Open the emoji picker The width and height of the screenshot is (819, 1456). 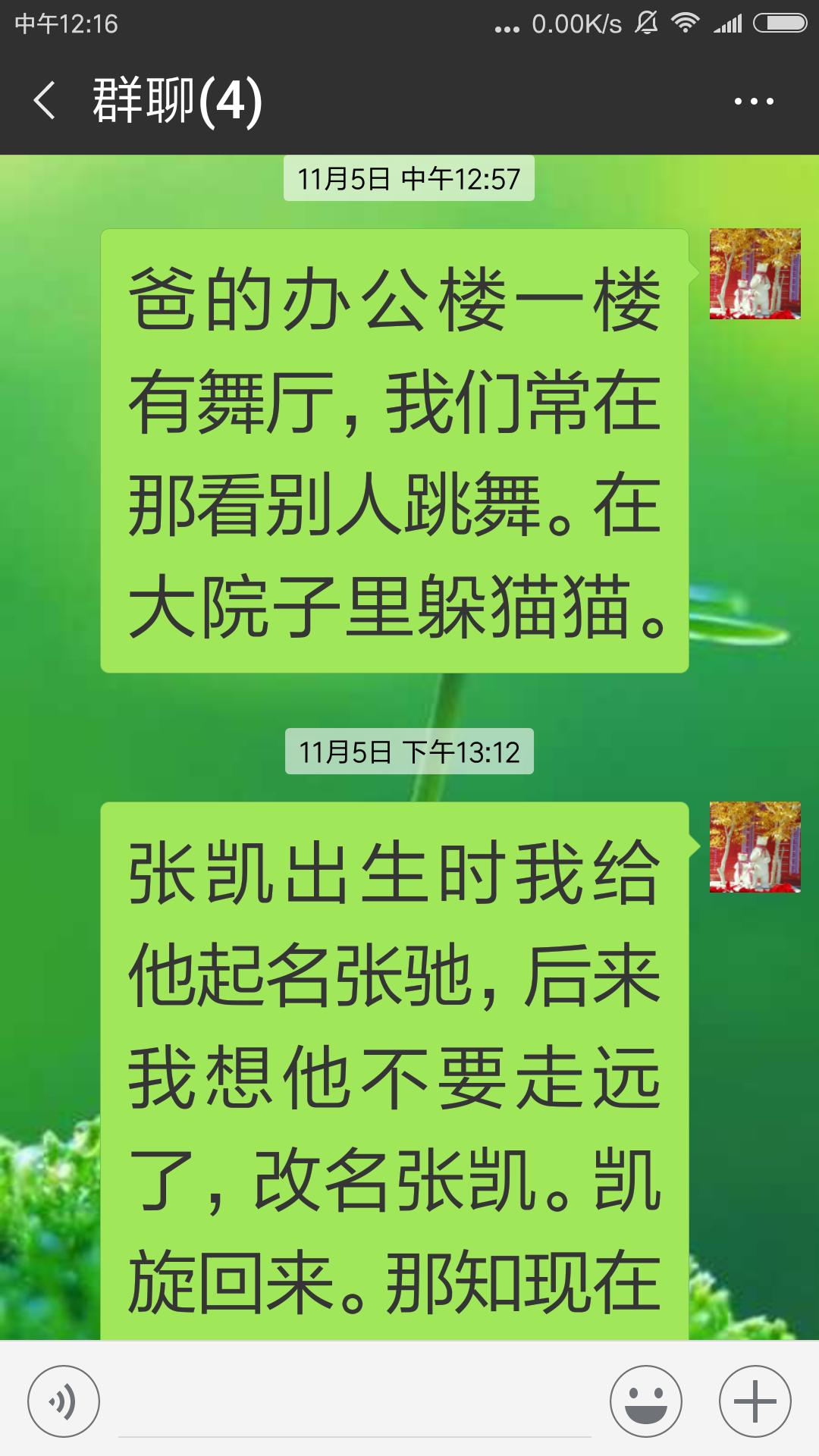coord(646,1401)
